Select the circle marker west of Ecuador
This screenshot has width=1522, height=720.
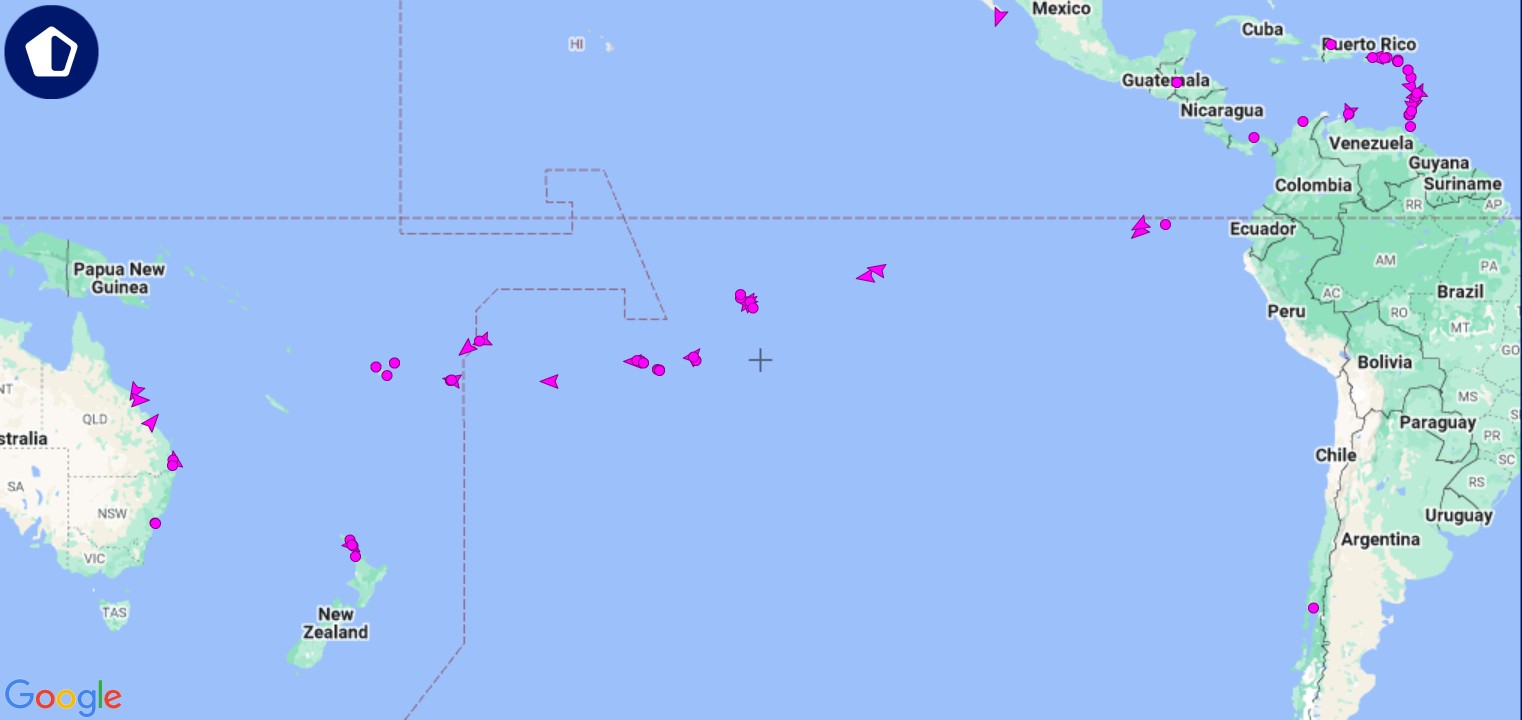point(1165,224)
